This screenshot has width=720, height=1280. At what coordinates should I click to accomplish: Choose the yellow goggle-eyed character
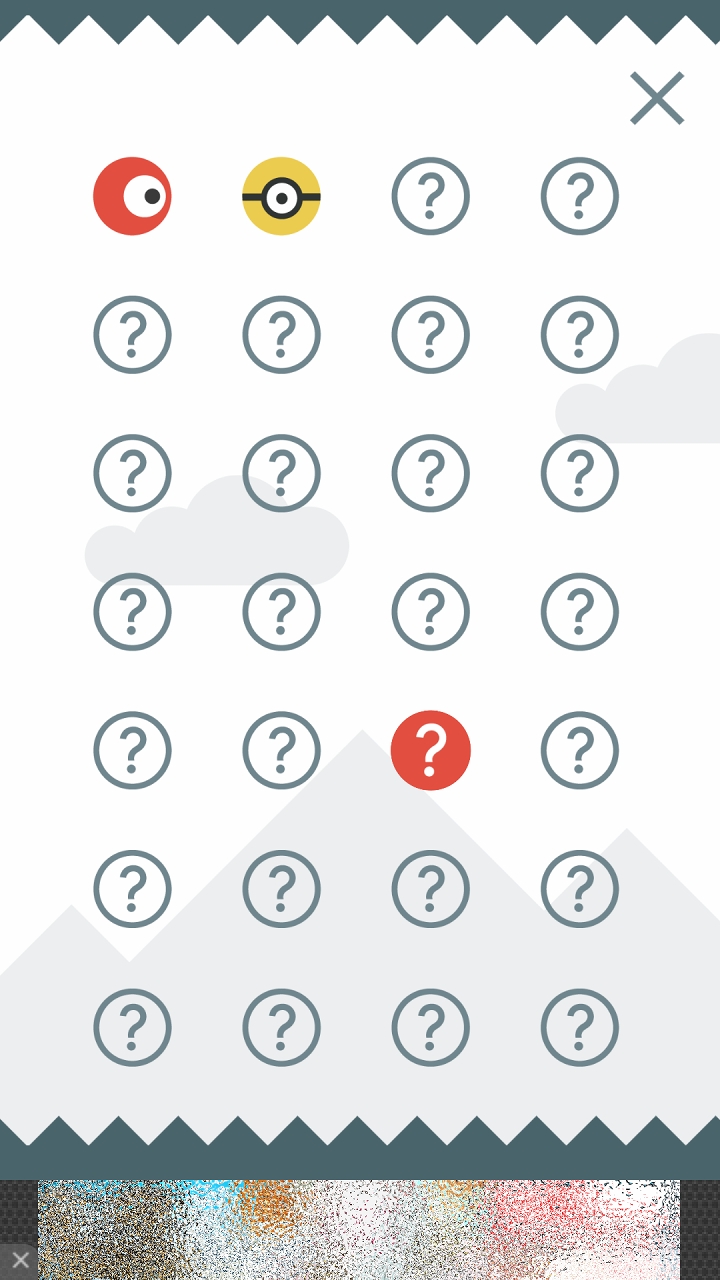[x=281, y=196]
